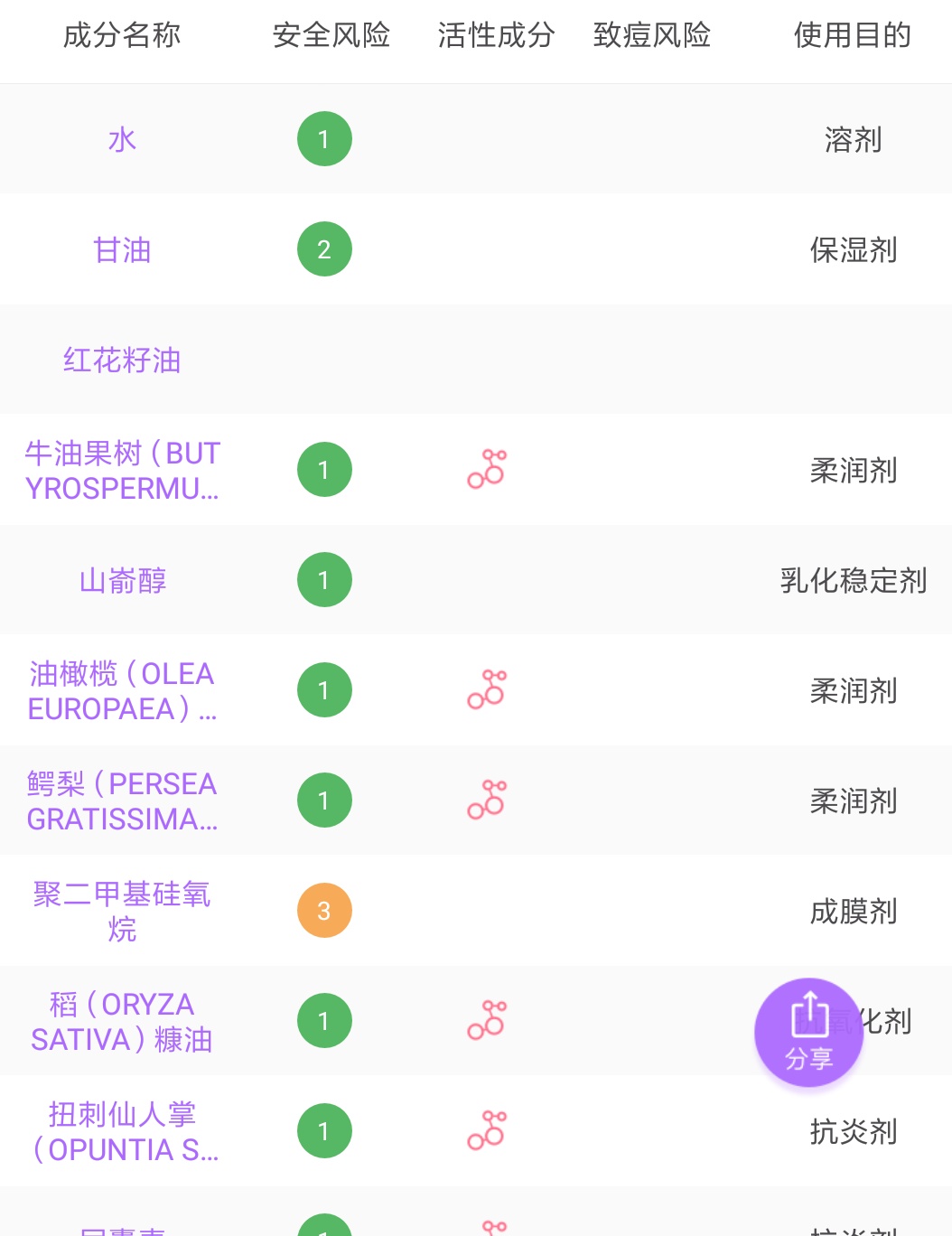Select the 致痘风险 column header
Viewport: 952px width, 1236px height.
(x=653, y=35)
